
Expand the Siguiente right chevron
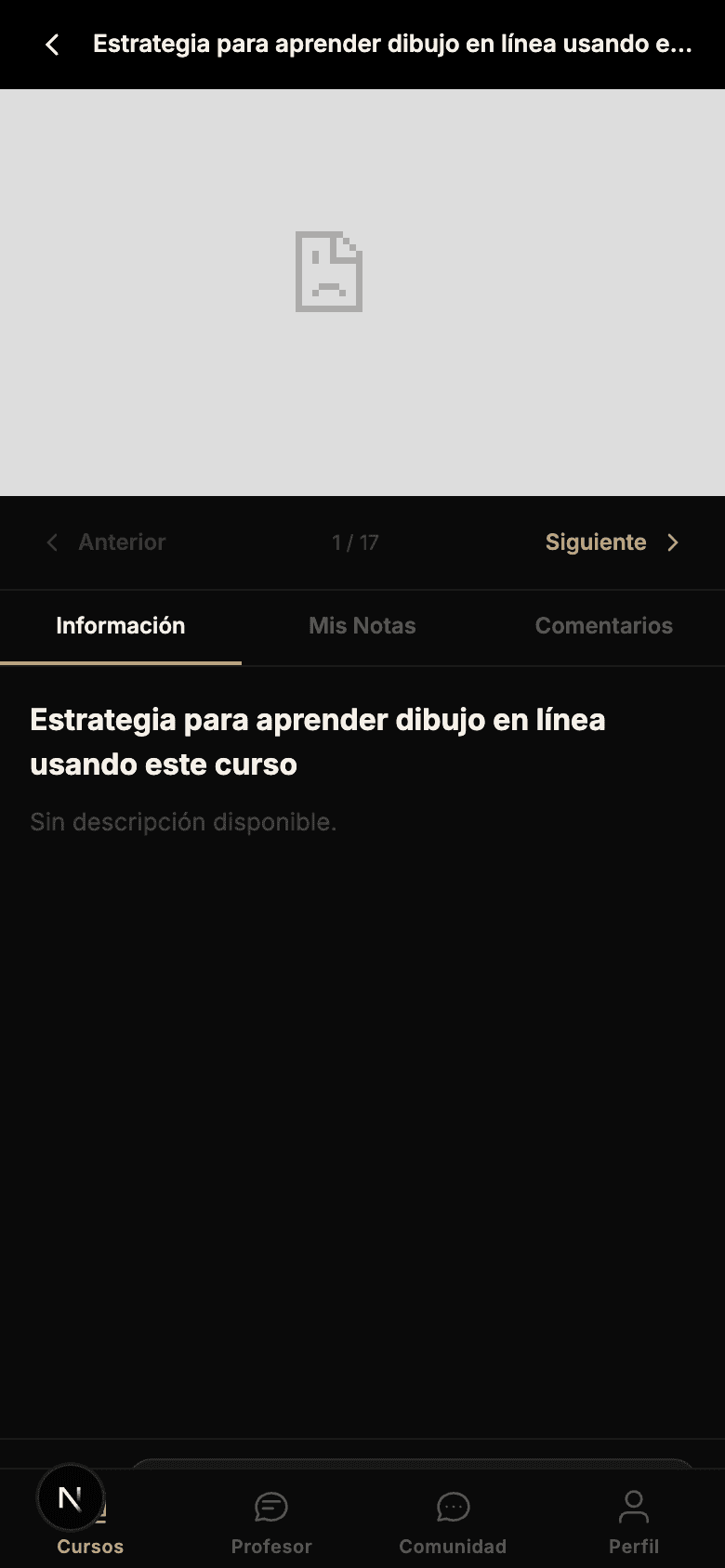tap(673, 542)
